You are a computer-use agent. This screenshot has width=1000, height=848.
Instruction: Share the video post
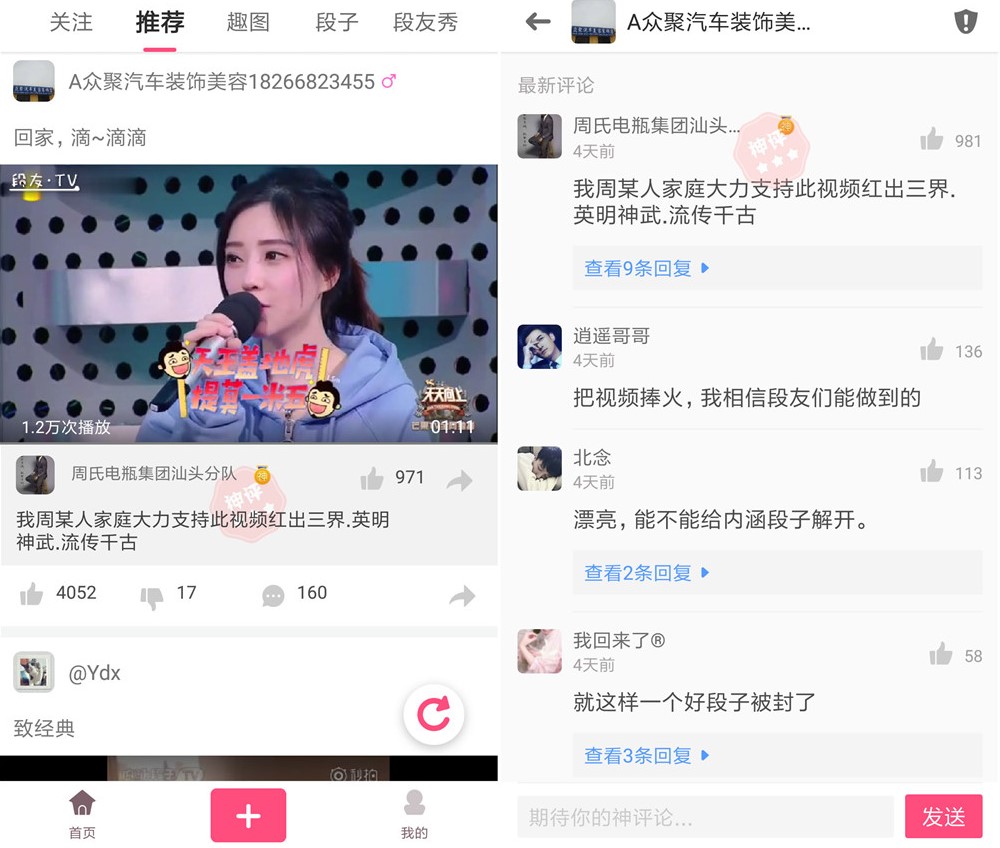(x=461, y=596)
